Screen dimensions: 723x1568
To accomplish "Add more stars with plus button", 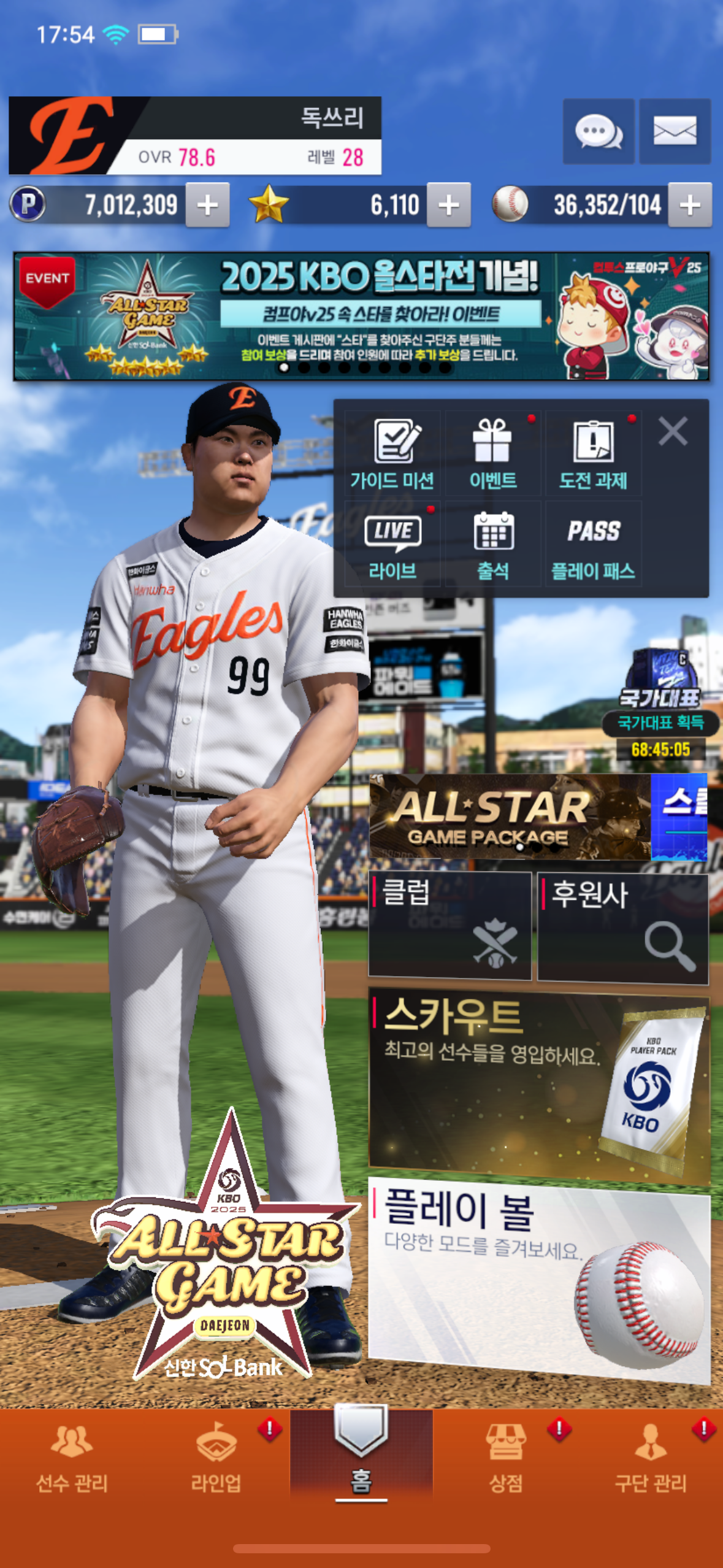I will coord(449,205).
